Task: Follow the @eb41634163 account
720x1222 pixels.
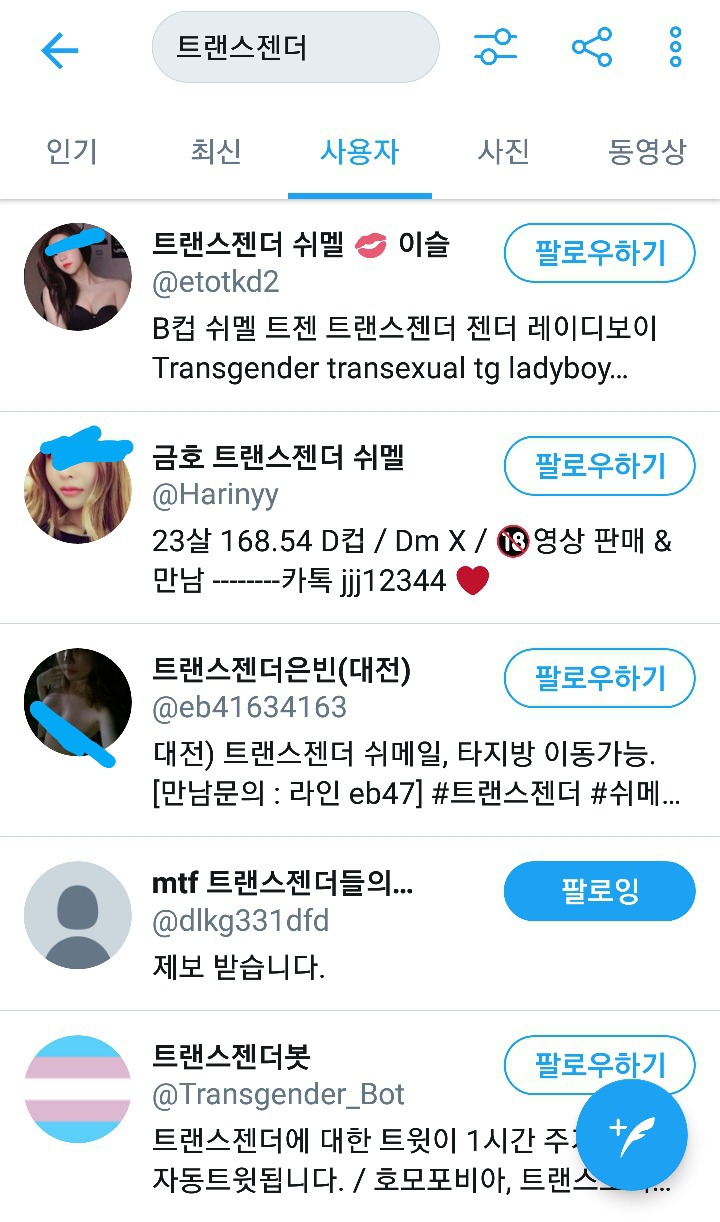Action: (x=599, y=678)
